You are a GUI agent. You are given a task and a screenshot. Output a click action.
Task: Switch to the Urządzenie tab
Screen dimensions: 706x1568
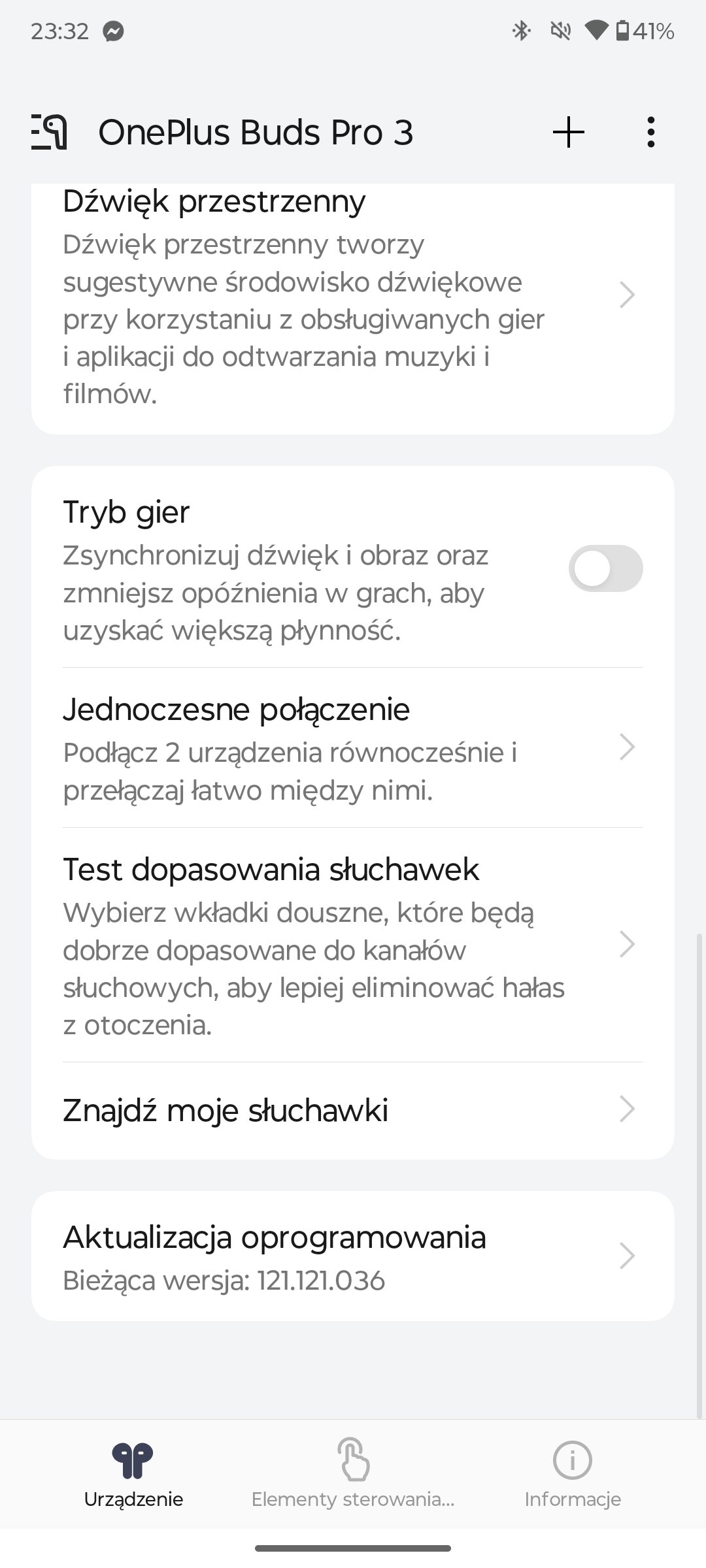click(133, 1475)
